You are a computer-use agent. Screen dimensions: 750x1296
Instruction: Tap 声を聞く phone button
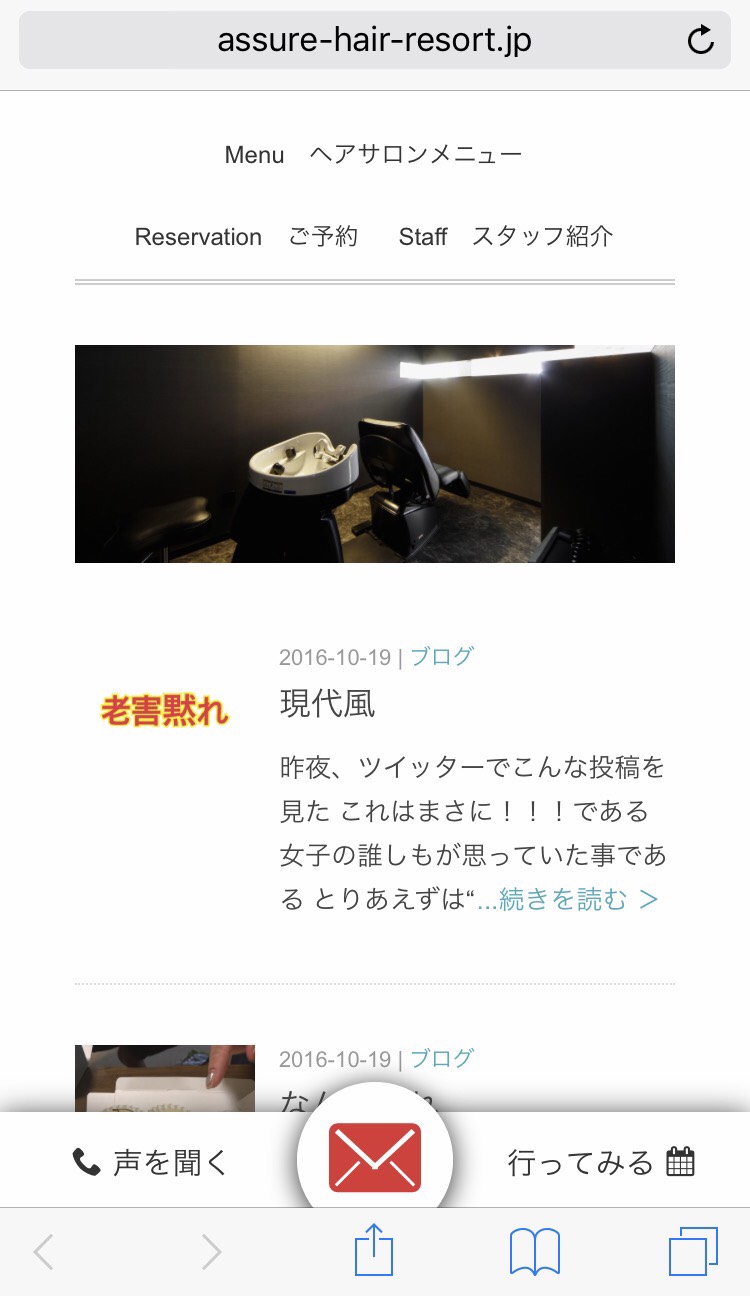click(x=150, y=1162)
